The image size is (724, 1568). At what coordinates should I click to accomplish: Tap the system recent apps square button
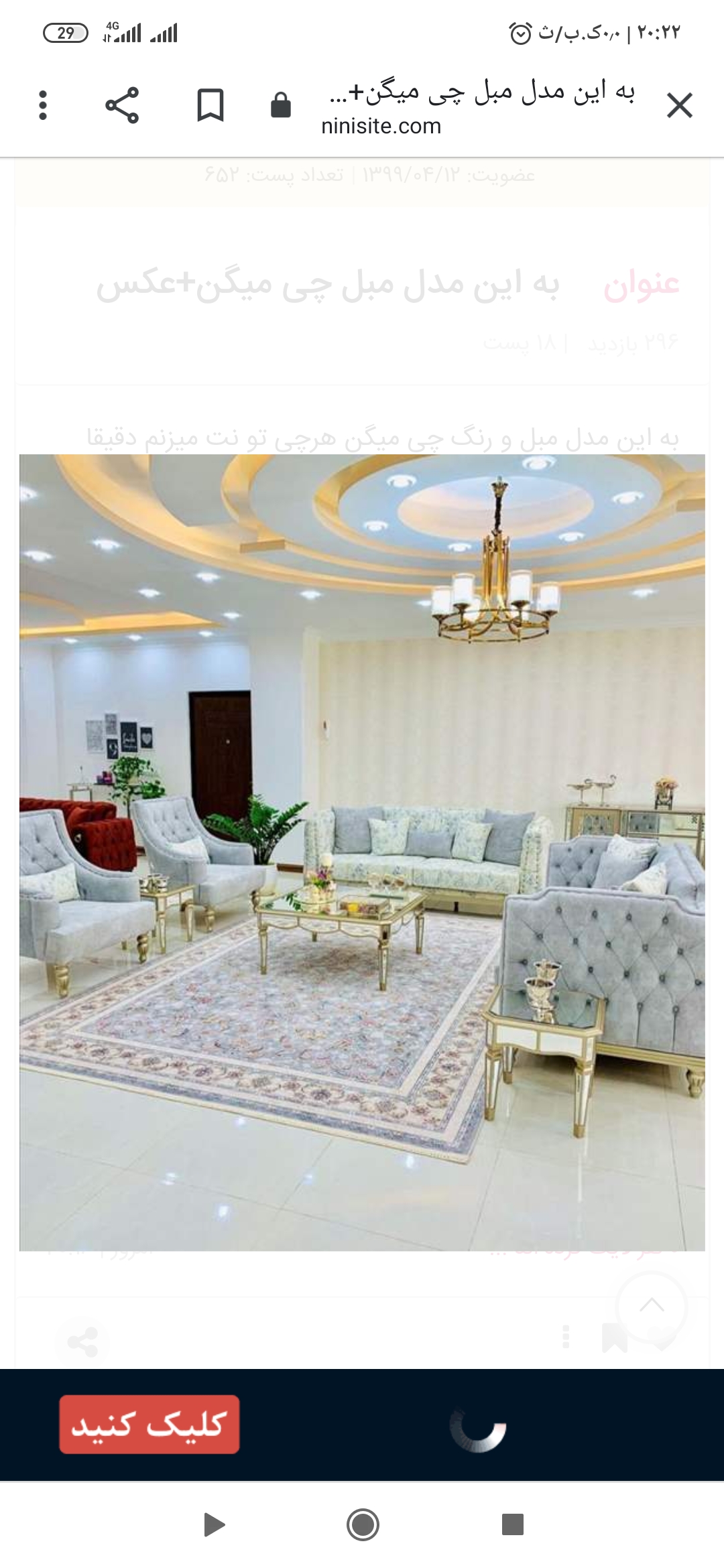(x=512, y=1524)
